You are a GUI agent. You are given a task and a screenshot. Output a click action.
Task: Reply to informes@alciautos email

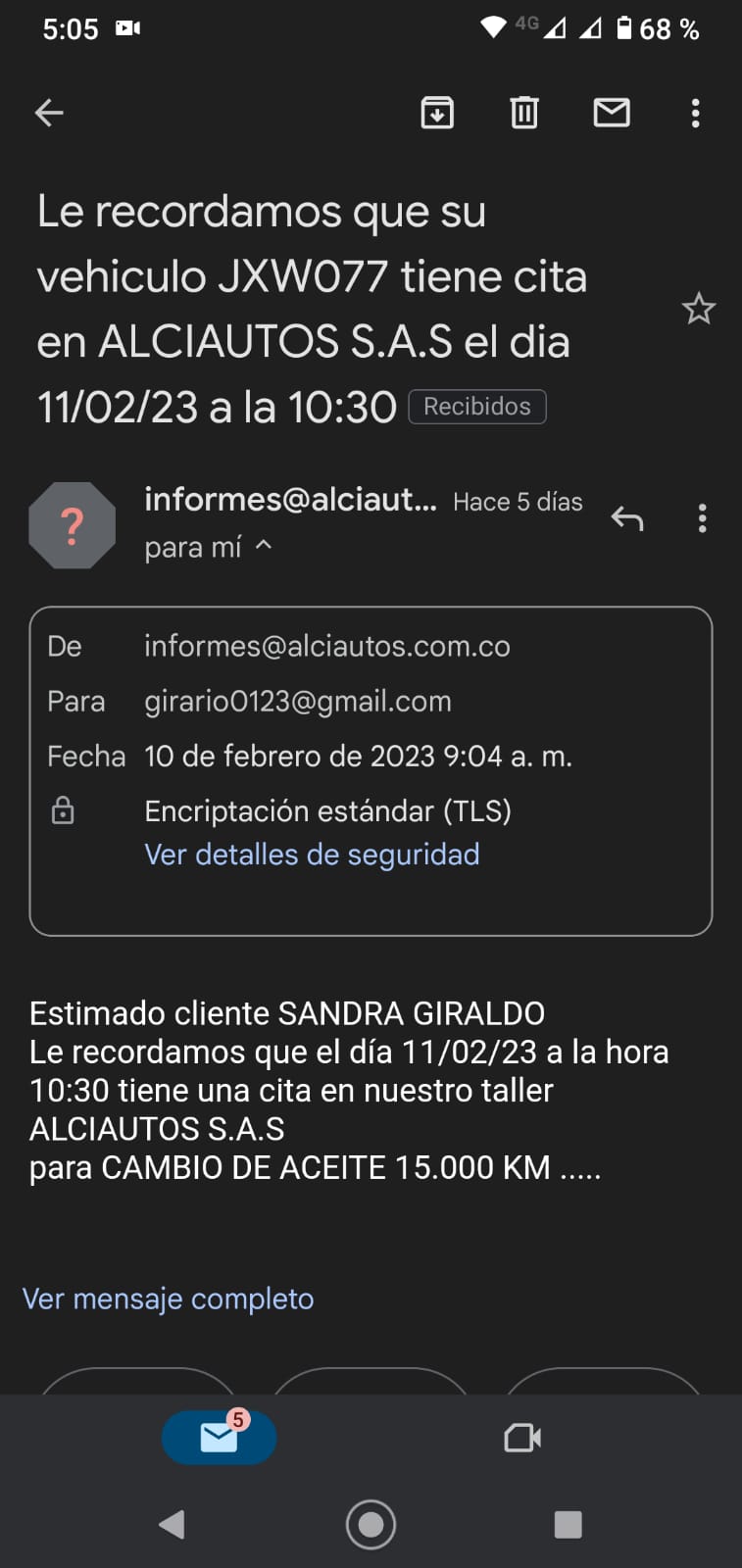[627, 517]
